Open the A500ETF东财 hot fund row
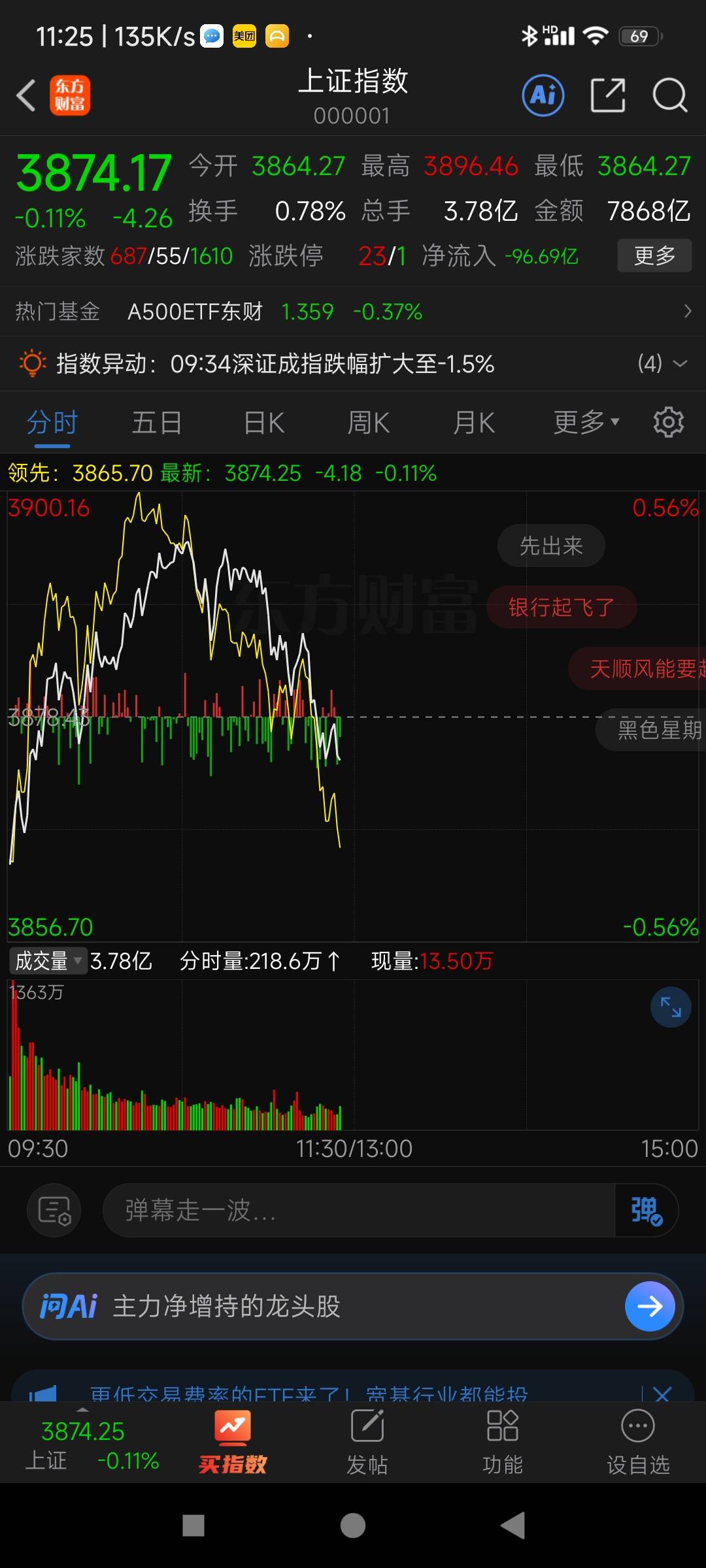 [x=353, y=312]
